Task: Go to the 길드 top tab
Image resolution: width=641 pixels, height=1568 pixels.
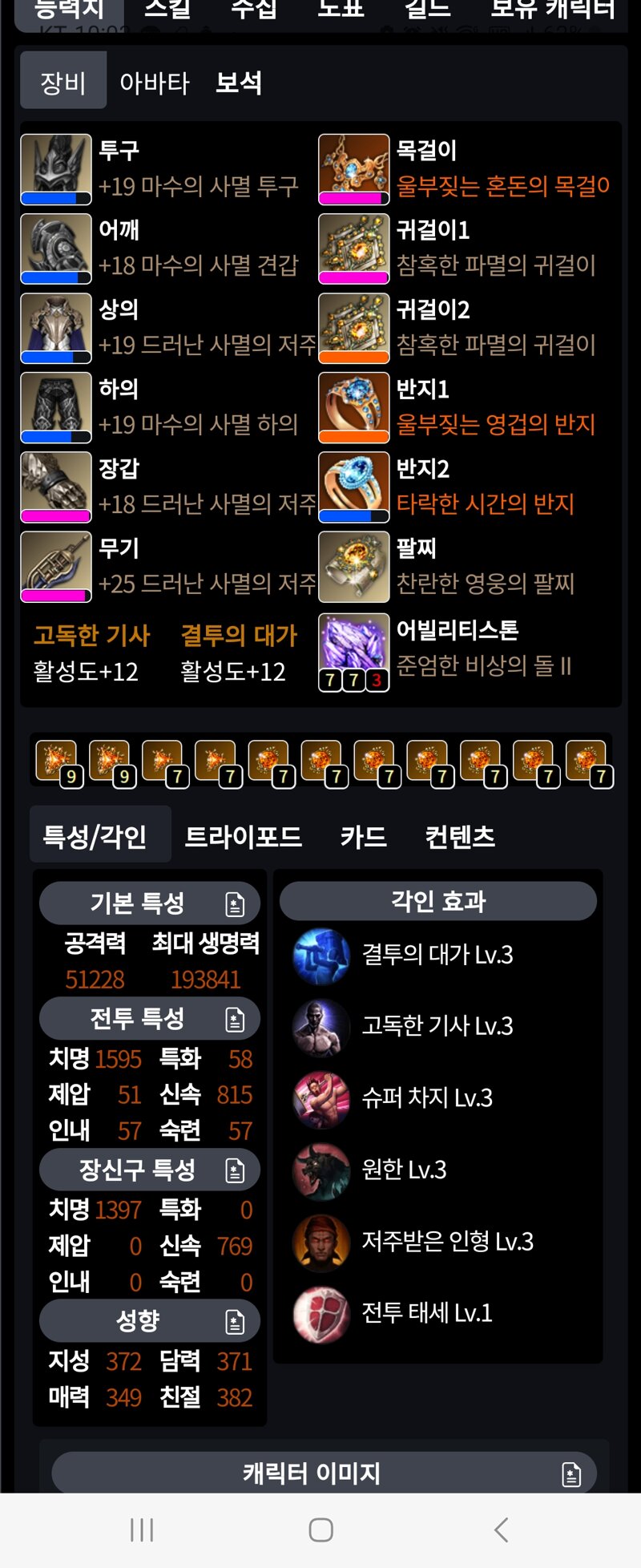Action: click(427, 10)
